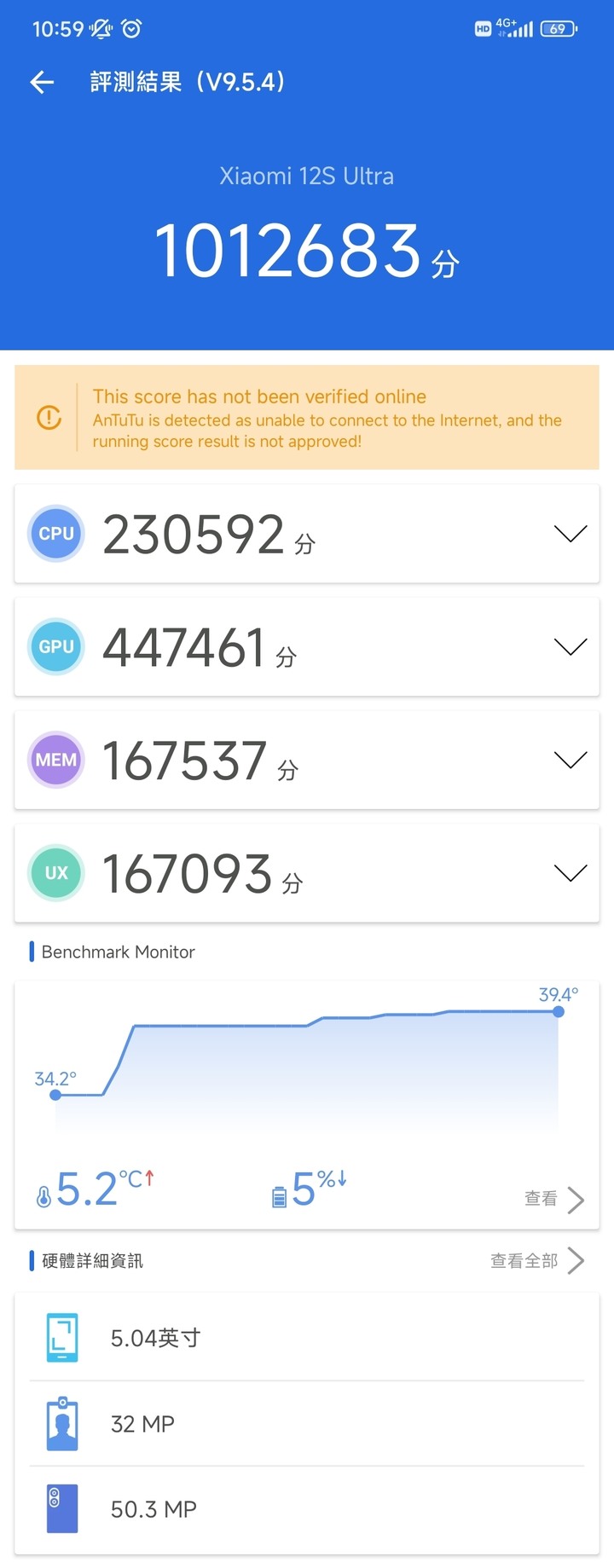Open 查看 for Benchmark Monitor details
This screenshot has width=614, height=1568.
[553, 1199]
